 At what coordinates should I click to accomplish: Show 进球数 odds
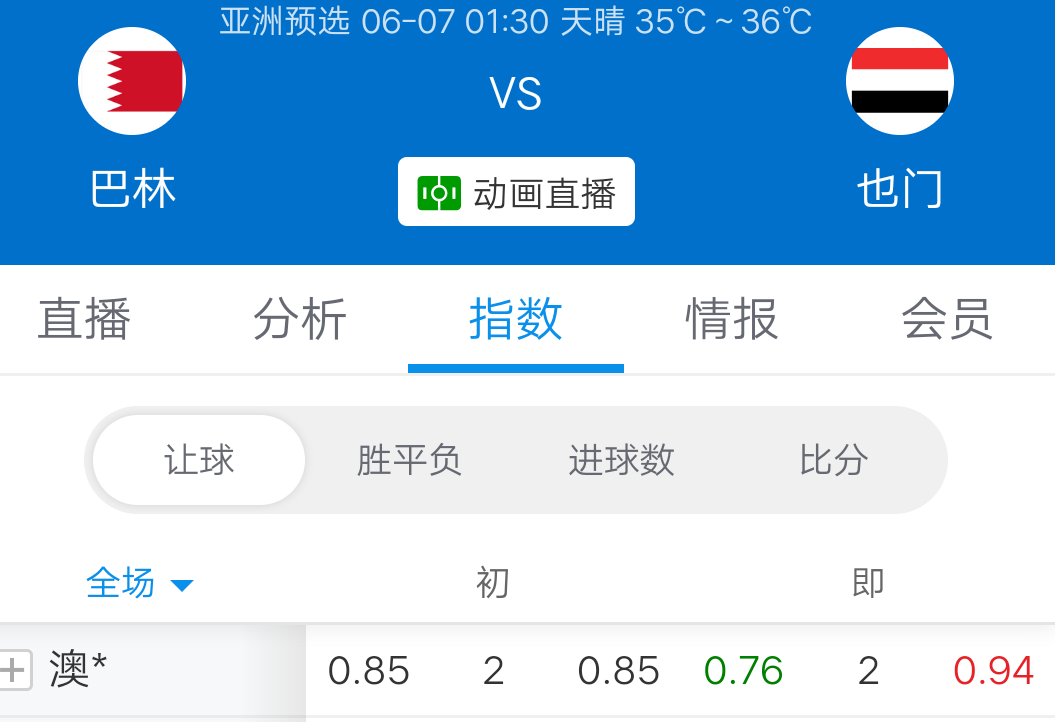621,460
